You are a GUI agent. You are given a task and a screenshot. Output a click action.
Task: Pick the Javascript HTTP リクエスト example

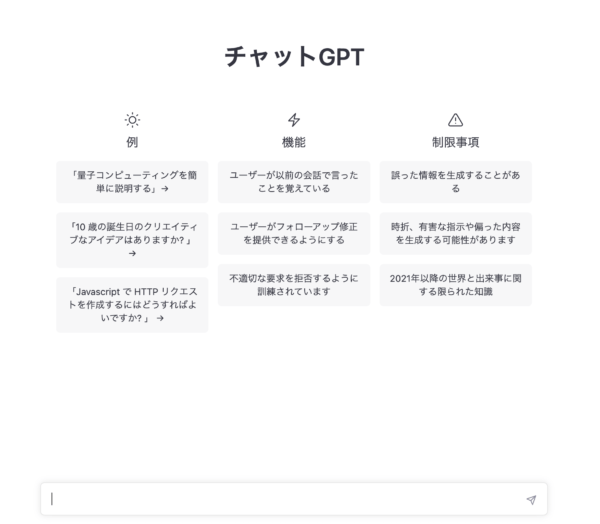click(x=132, y=305)
